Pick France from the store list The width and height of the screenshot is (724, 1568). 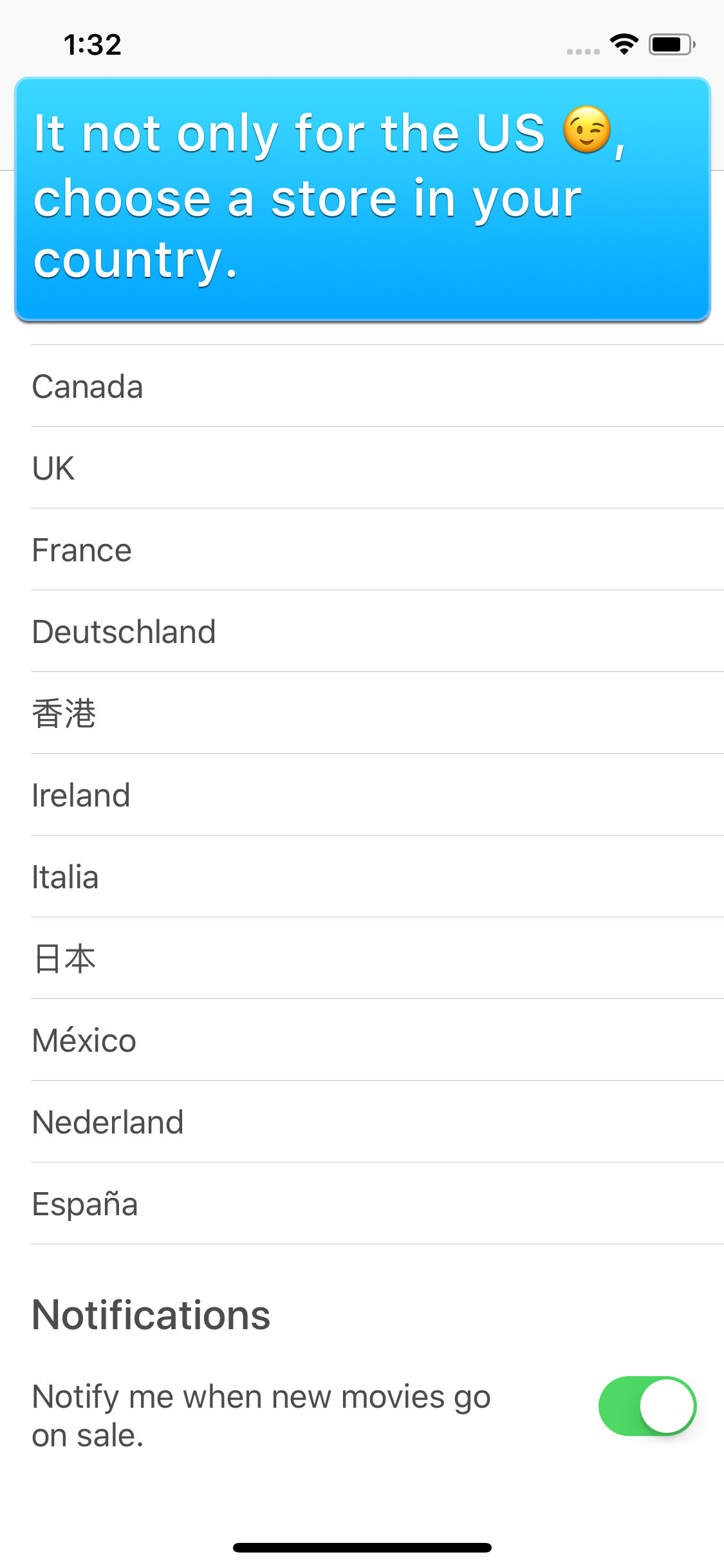coord(362,550)
